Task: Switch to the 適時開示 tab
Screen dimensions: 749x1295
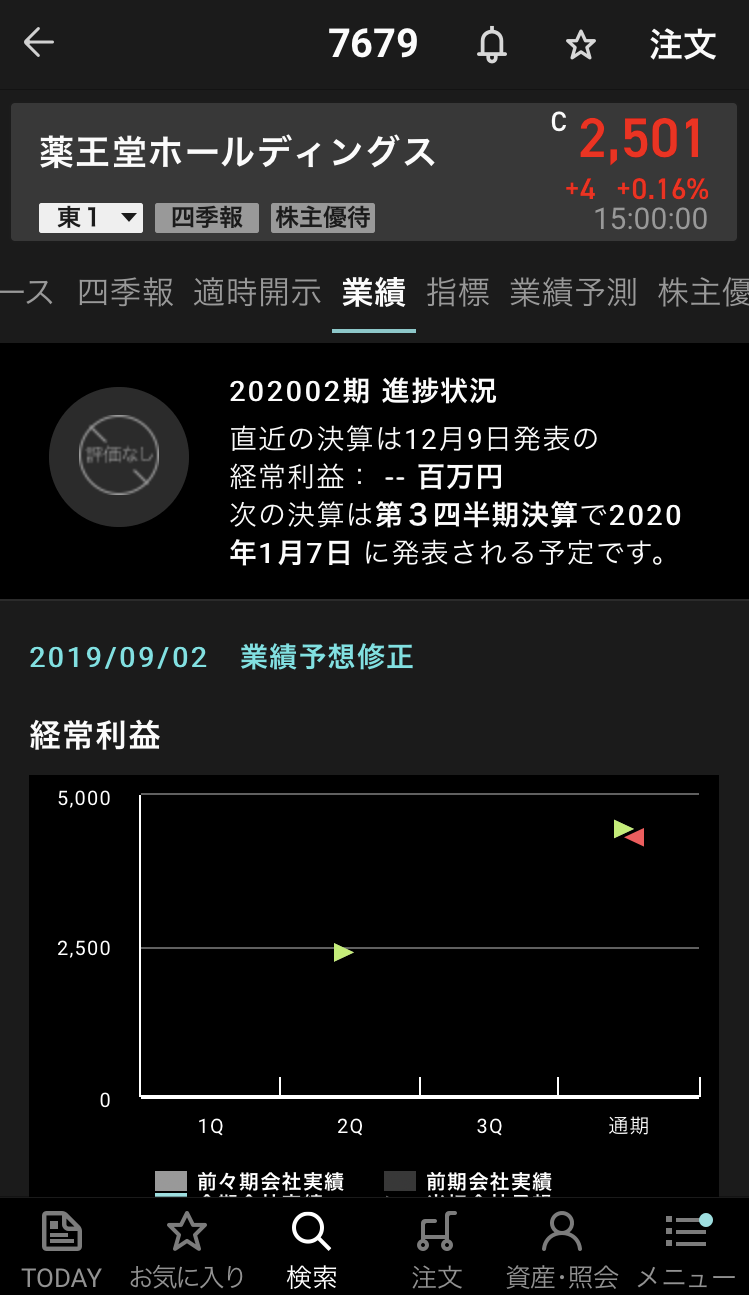Action: click(x=257, y=292)
